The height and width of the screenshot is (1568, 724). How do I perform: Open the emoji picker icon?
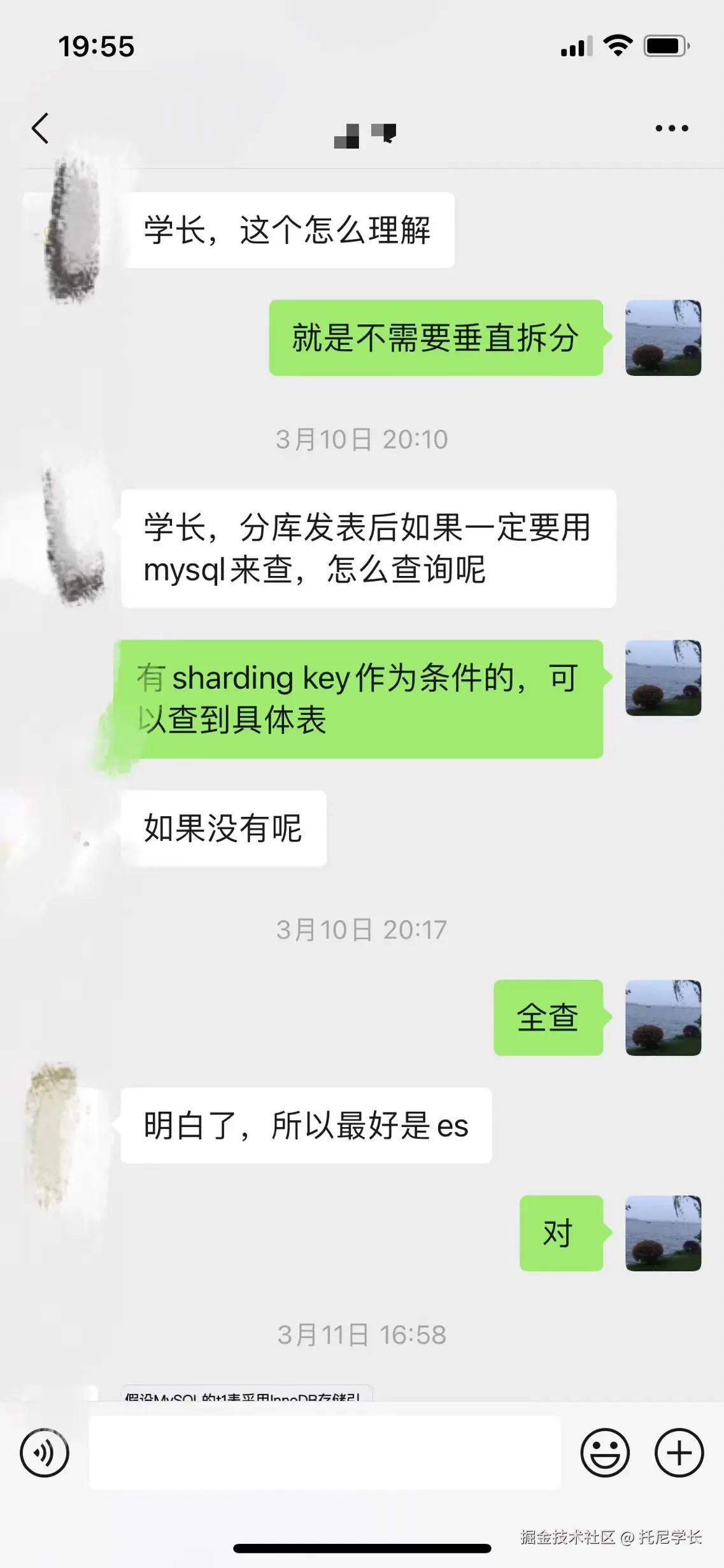604,1453
